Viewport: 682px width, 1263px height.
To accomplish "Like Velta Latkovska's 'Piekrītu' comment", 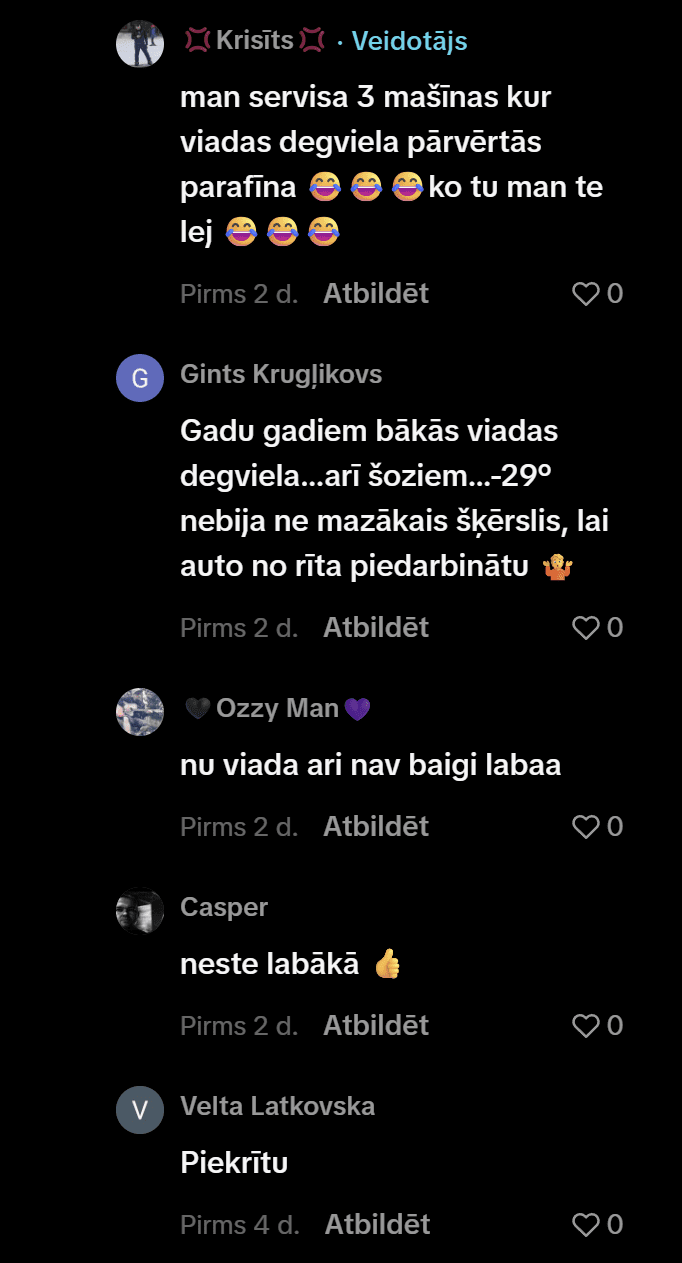I will coord(585,1225).
